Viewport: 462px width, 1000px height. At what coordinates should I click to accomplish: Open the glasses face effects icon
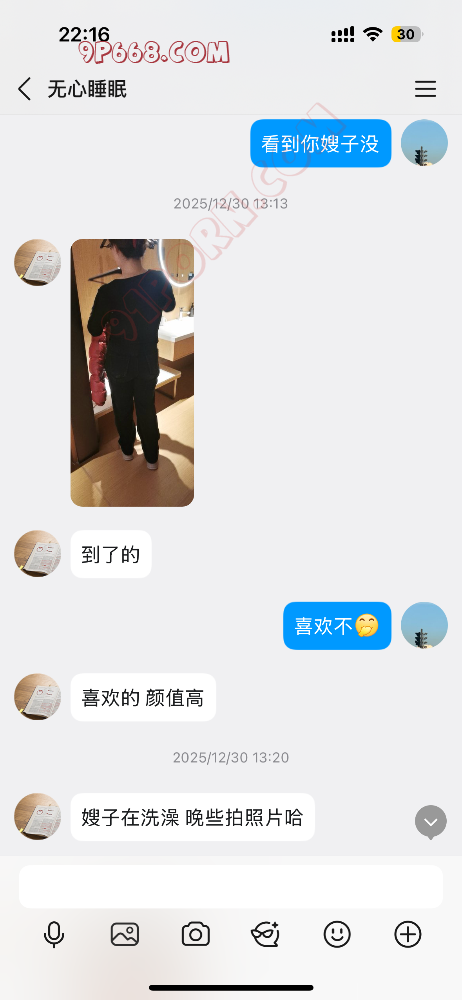point(265,934)
